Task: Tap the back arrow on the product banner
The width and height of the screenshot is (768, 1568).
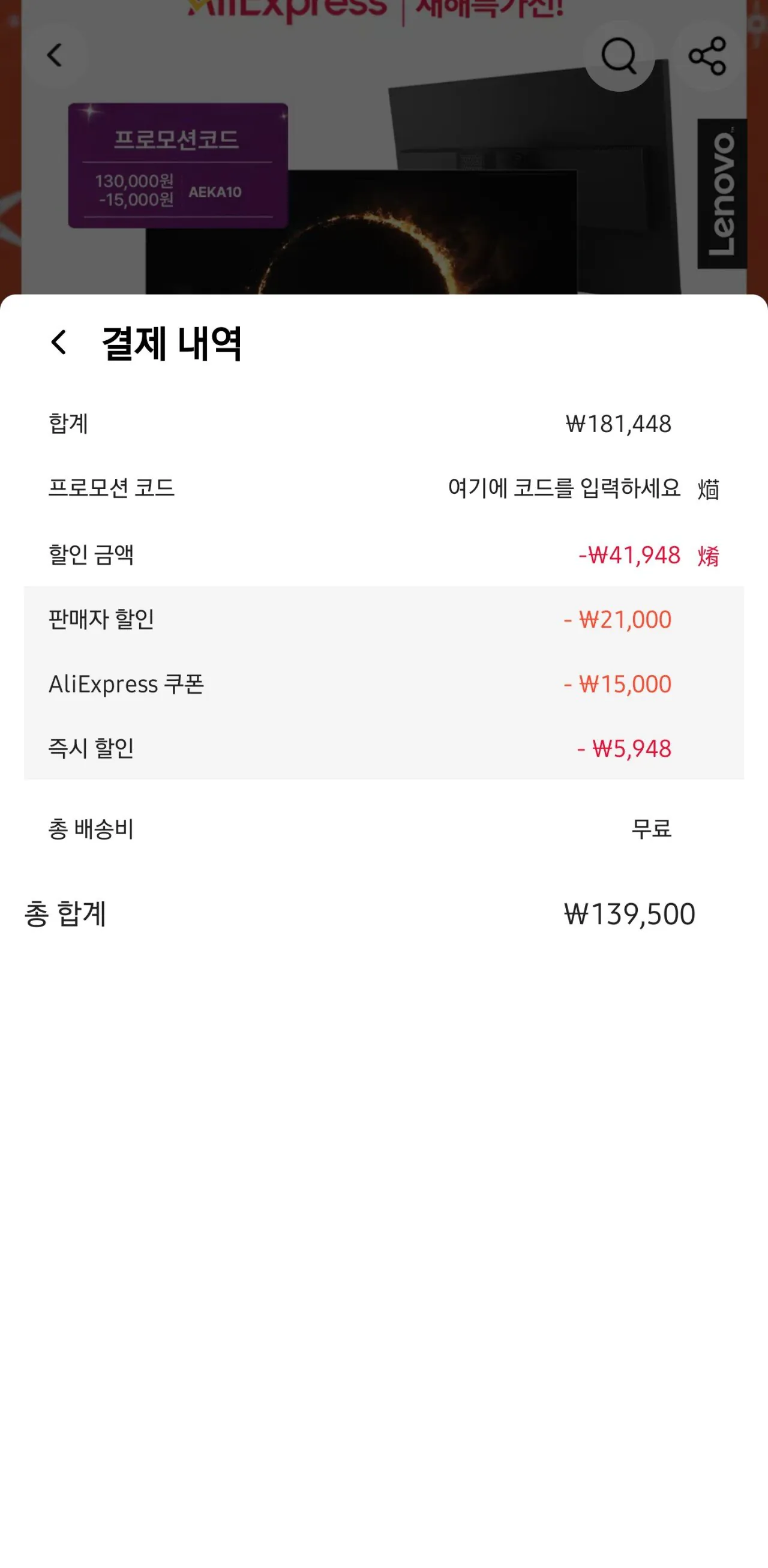Action: click(x=55, y=56)
